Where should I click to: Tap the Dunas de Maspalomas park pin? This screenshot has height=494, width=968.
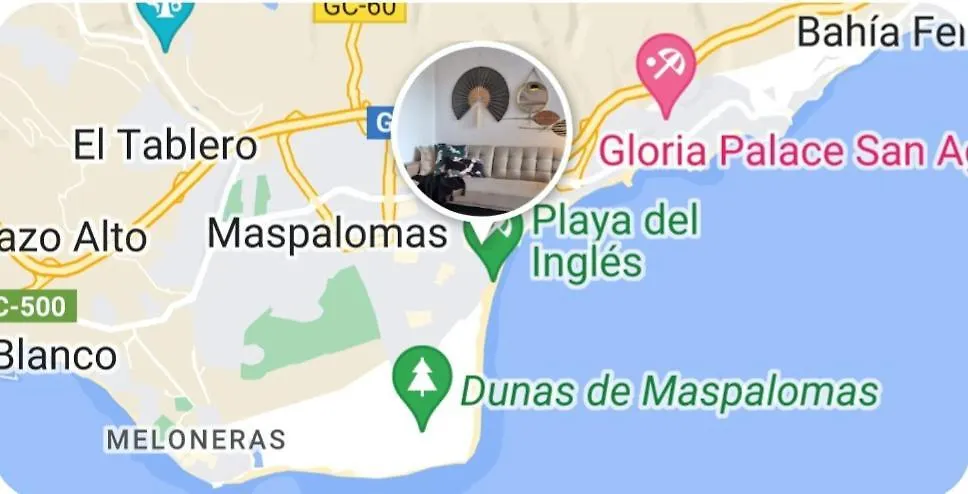coord(422,381)
